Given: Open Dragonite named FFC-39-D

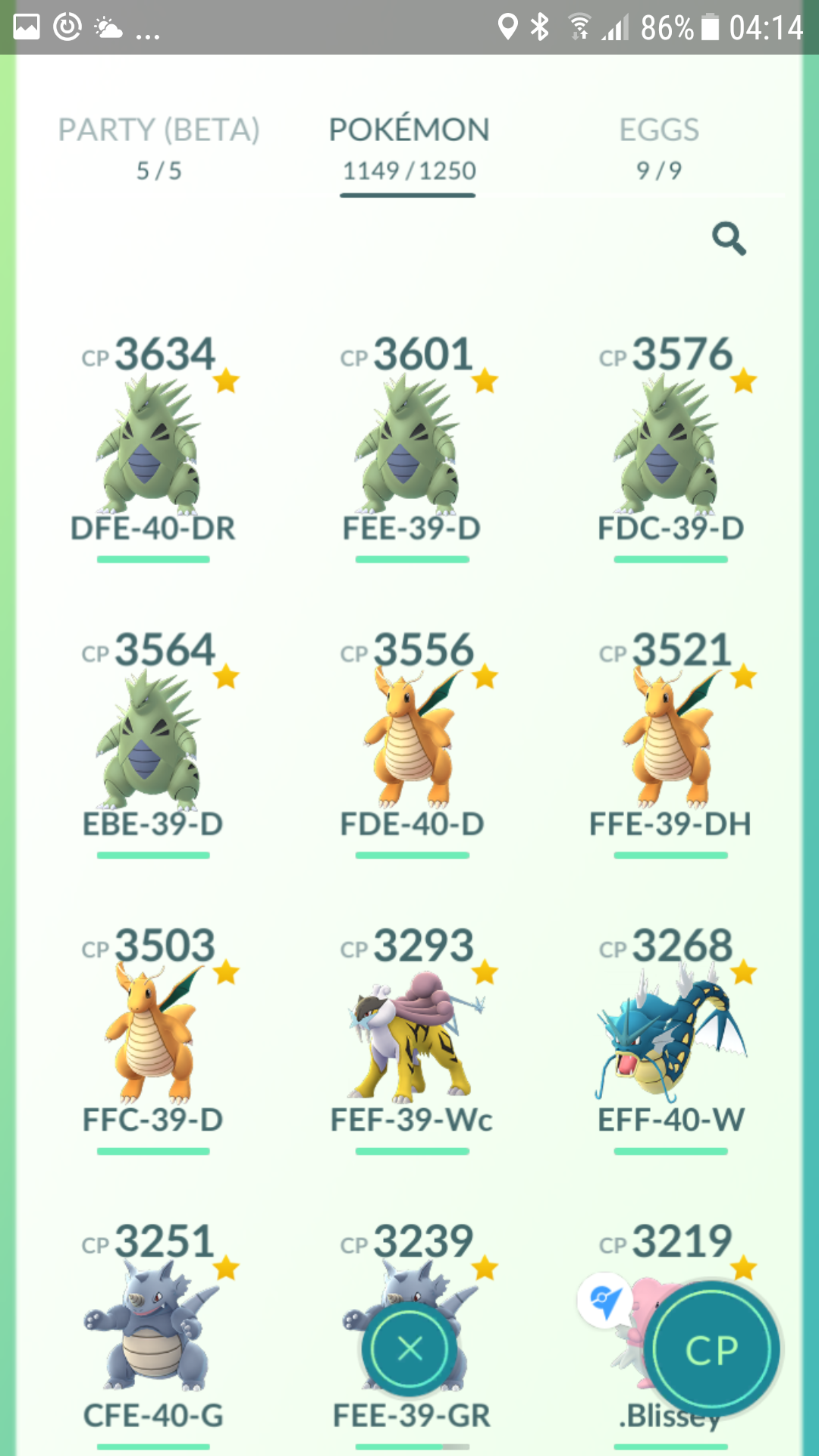Looking at the screenshot, I should point(153,1039).
